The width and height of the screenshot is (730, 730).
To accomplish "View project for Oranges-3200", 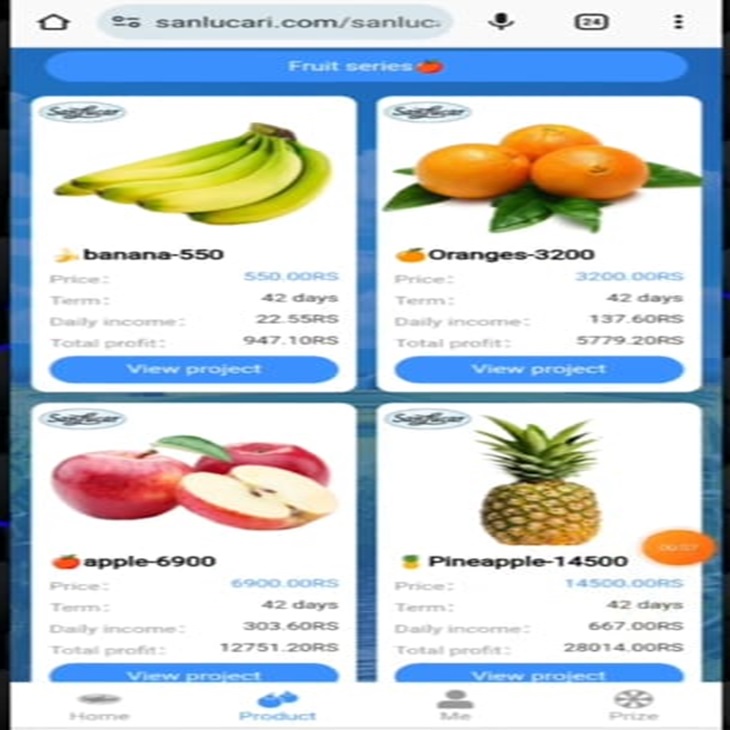I will (x=539, y=369).
